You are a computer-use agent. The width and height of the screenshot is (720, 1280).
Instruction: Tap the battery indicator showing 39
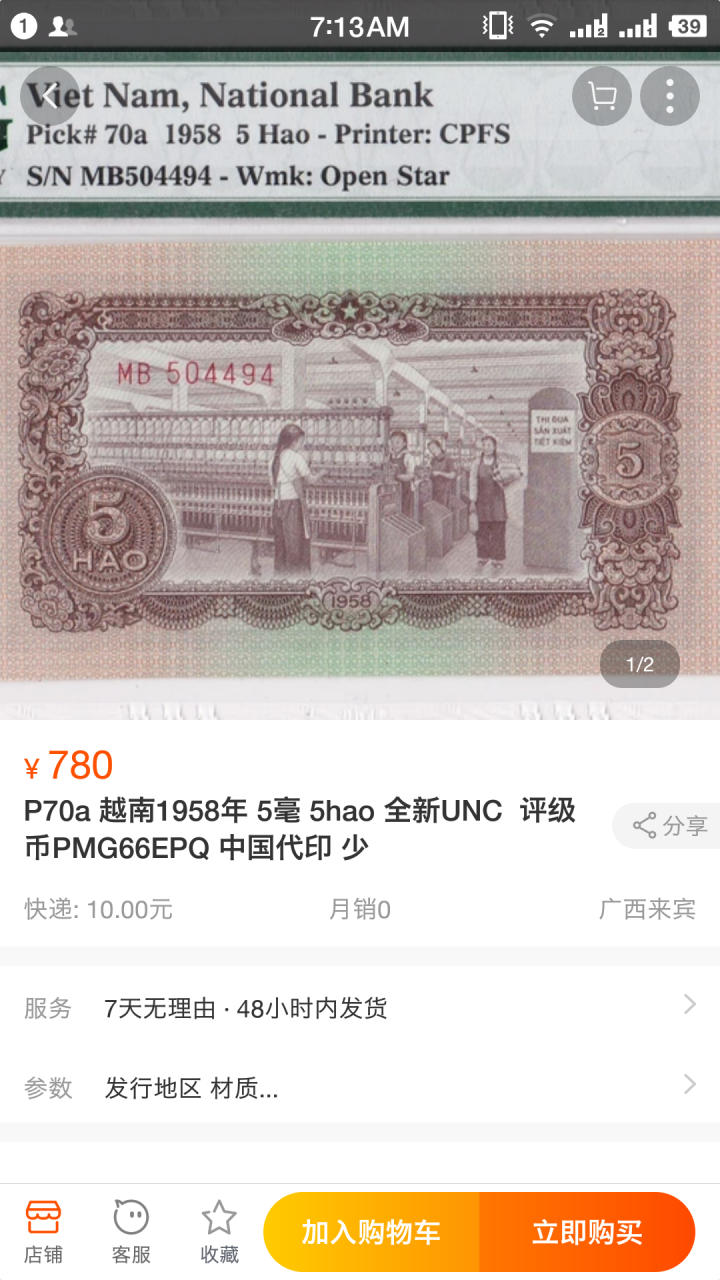click(691, 26)
